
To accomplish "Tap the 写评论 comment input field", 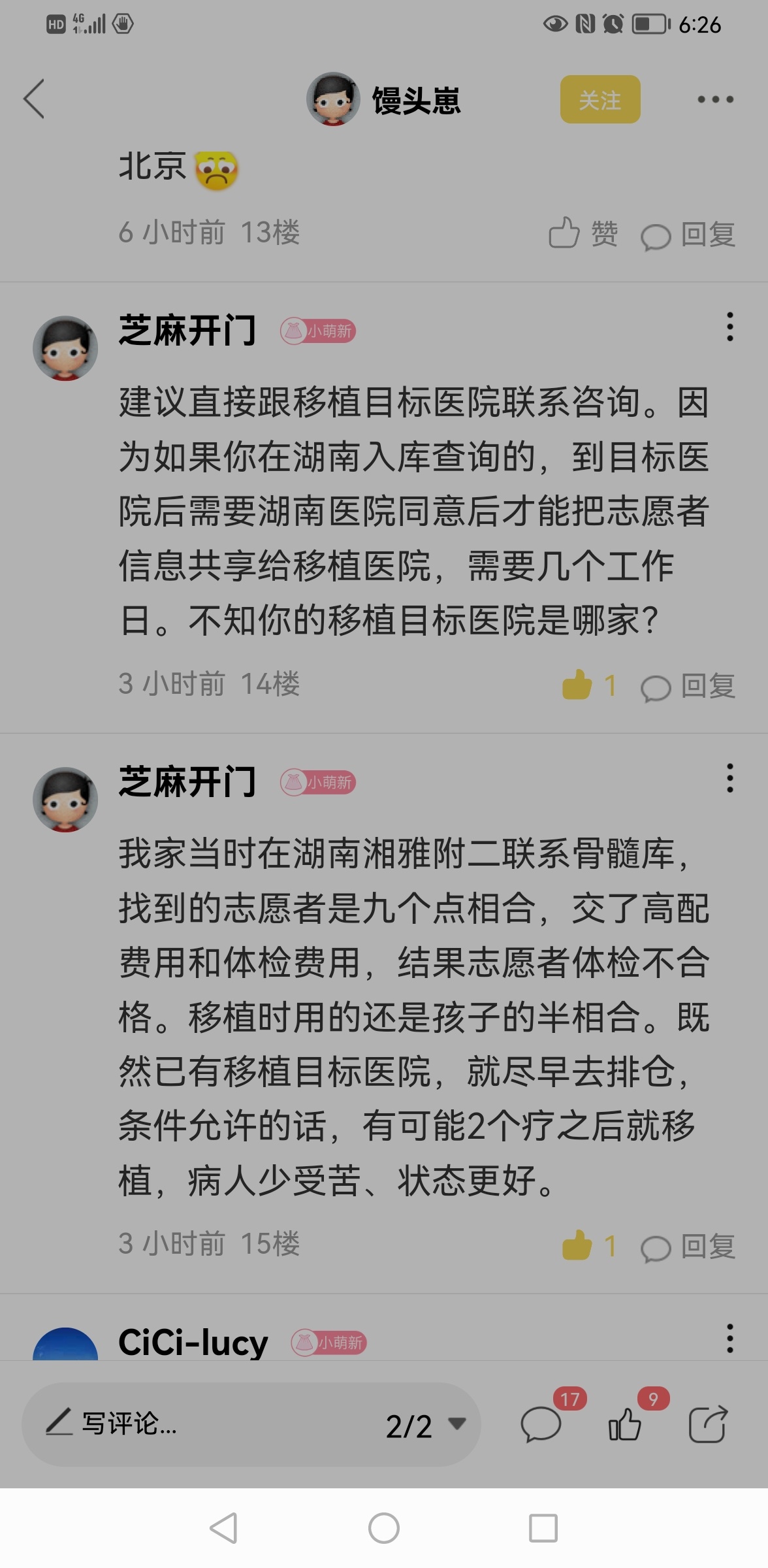I will click(x=196, y=1424).
